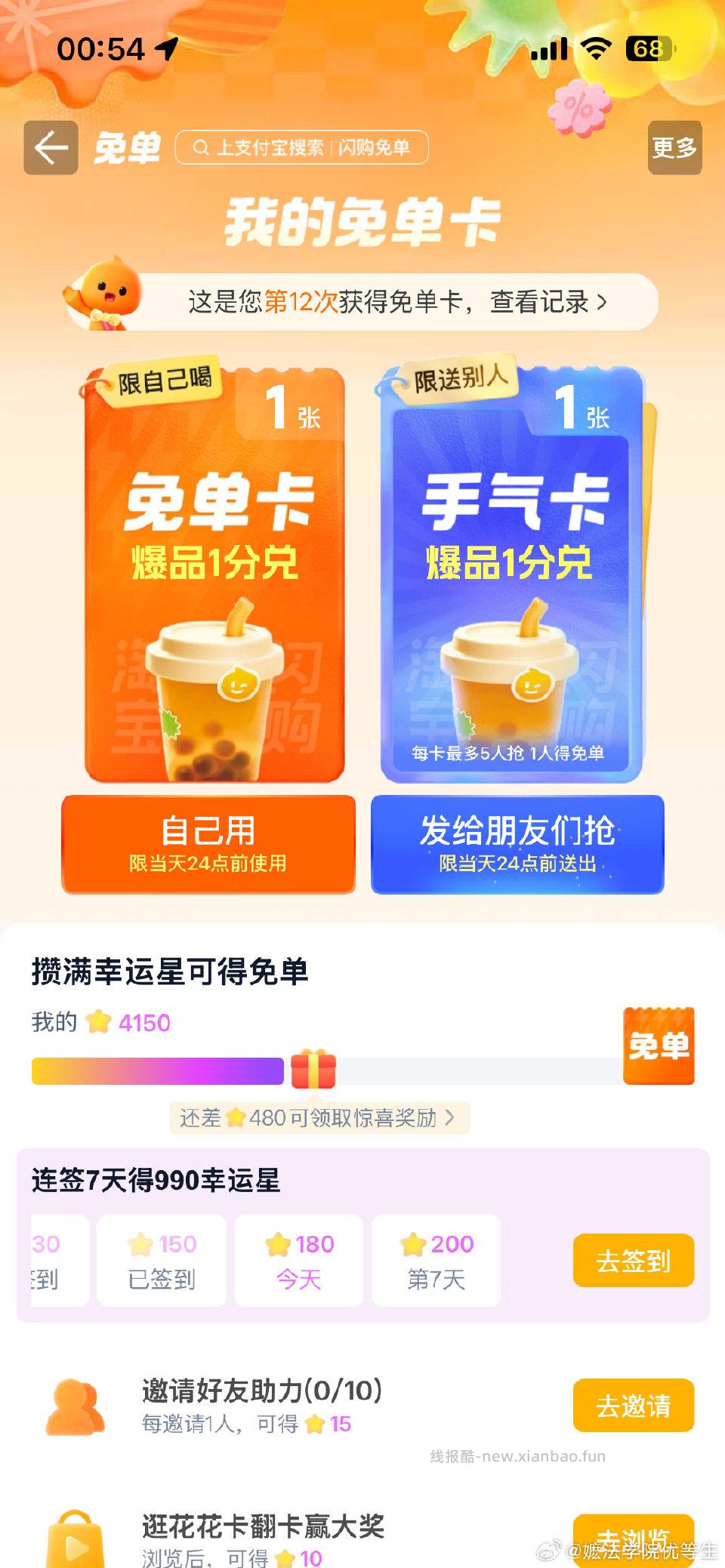The image size is (725, 1568).
Task: Tap the invite friend avatar icon
Action: 76,1406
